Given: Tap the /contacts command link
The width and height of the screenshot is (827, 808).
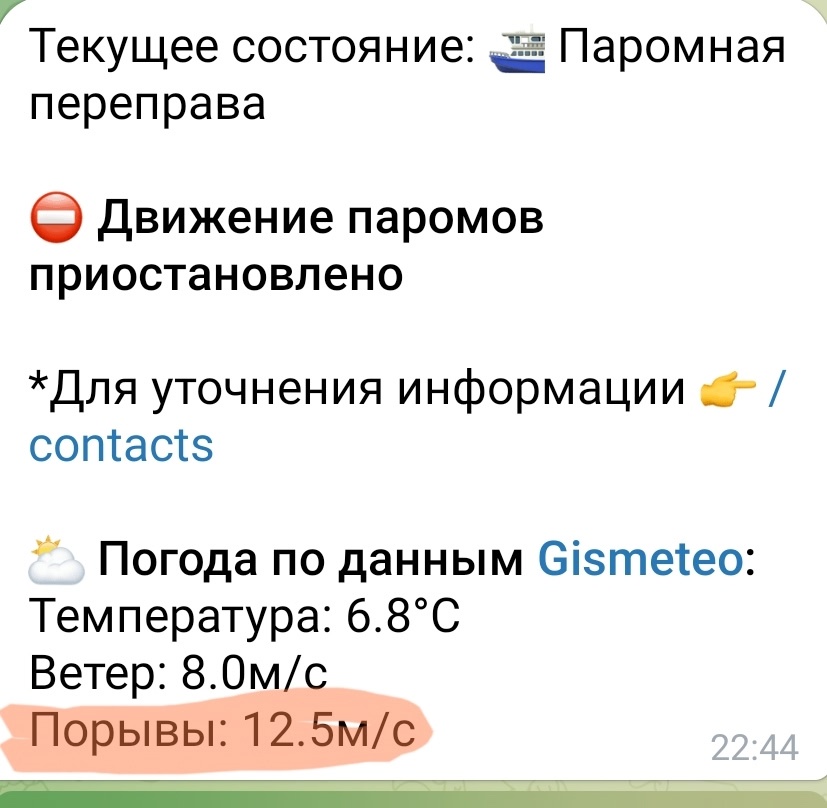Looking at the screenshot, I should 121,444.
